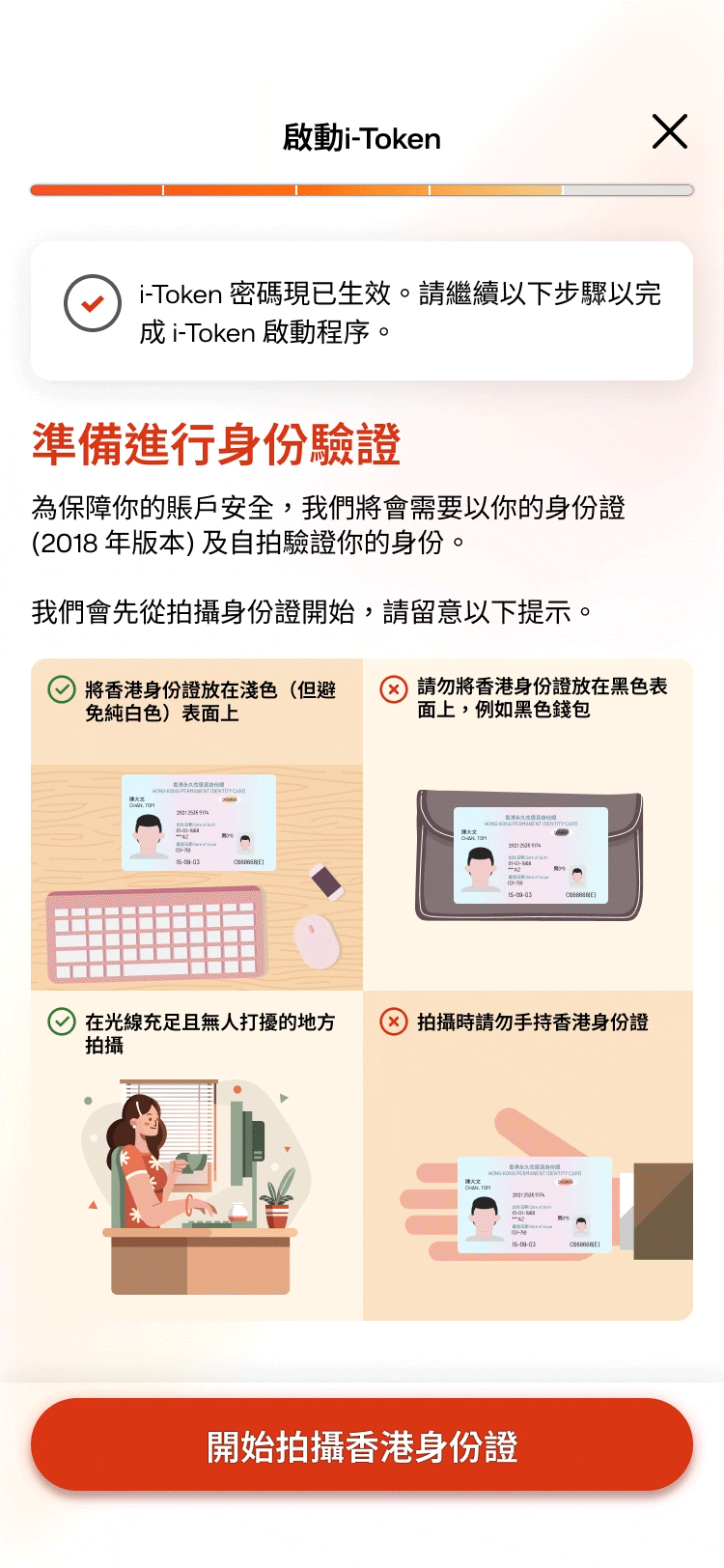The width and height of the screenshot is (724, 1568).
Task: Tap 開始拍攝香港身份證 button
Action: point(362,1445)
